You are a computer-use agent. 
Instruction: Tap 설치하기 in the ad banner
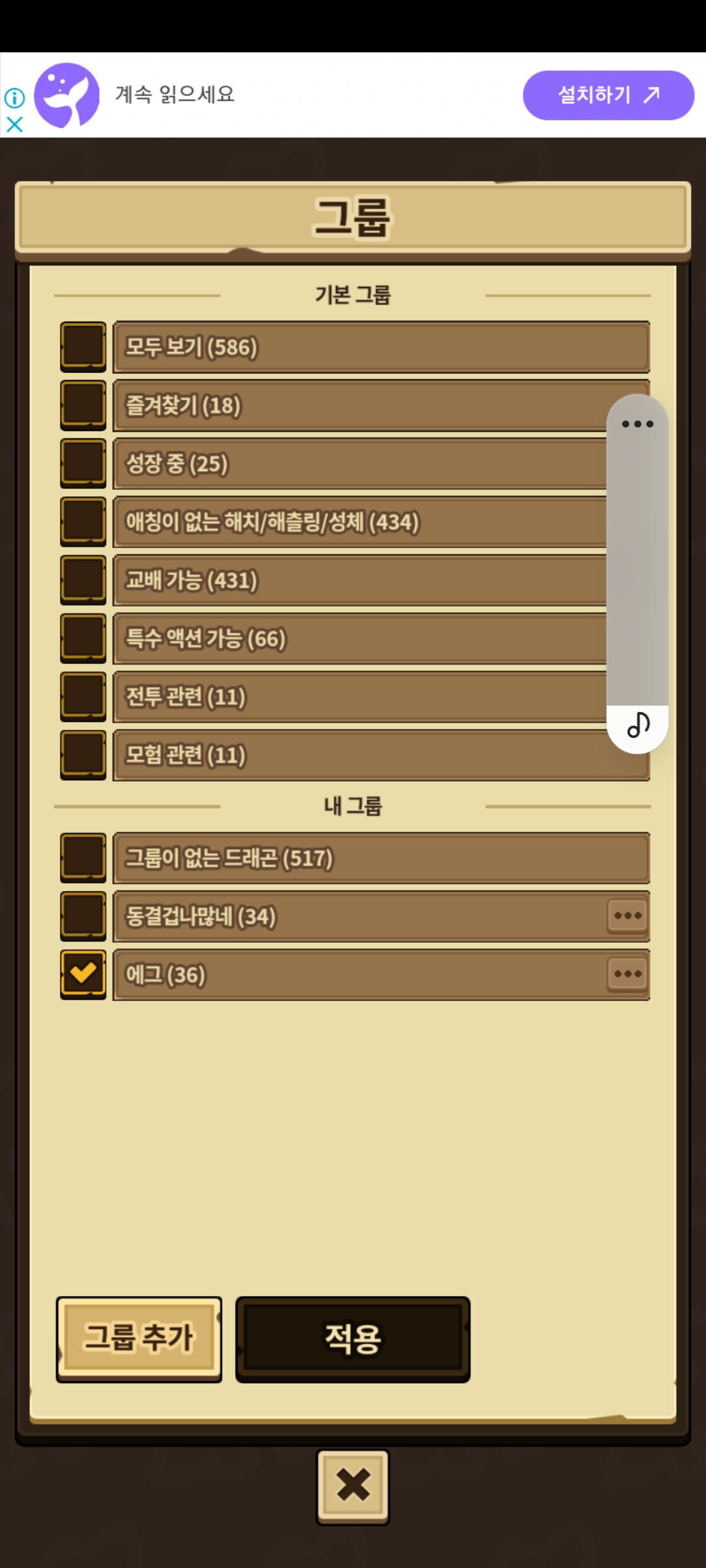[x=608, y=95]
